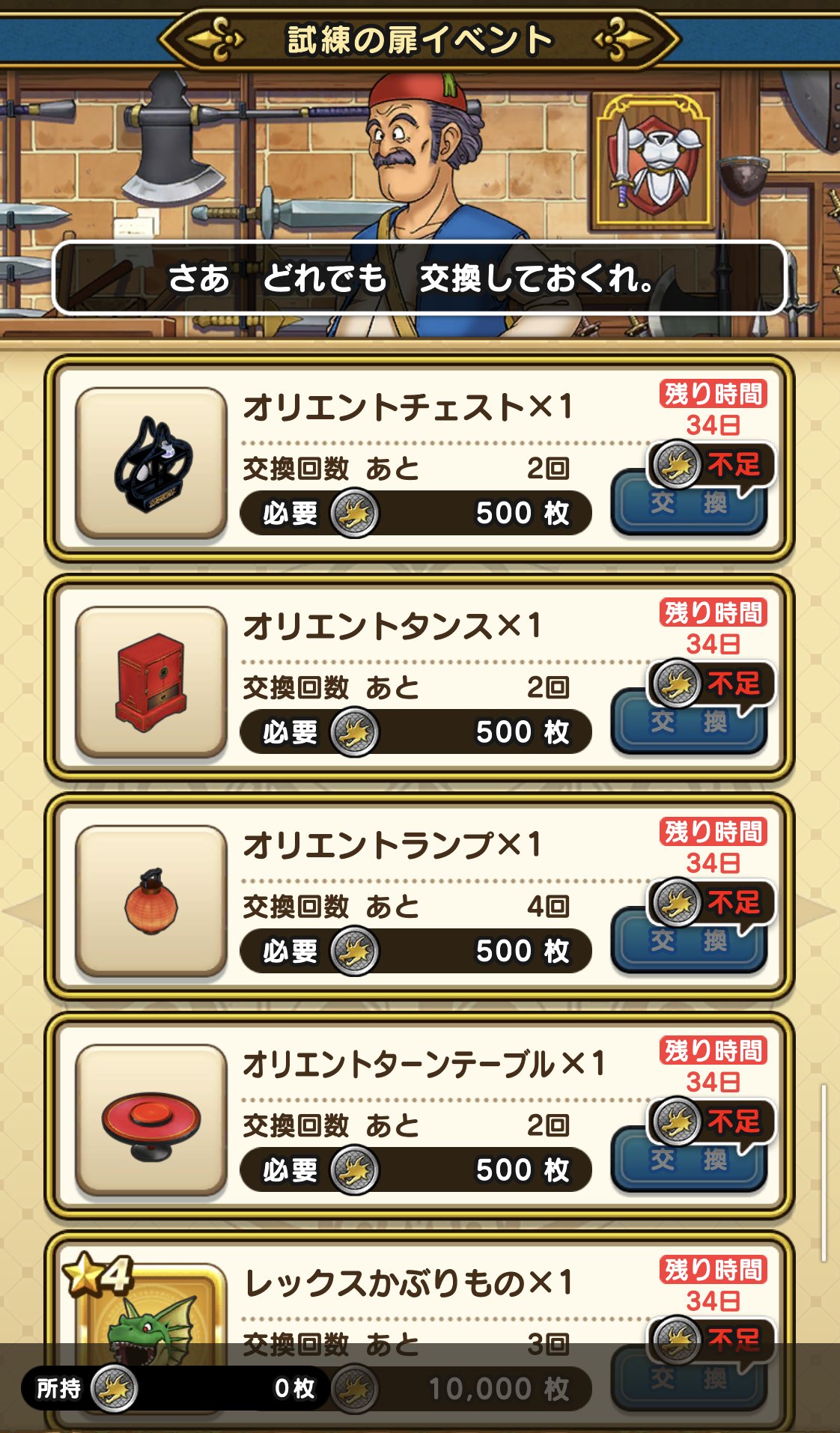Open オリエントタンス item icon

click(151, 682)
